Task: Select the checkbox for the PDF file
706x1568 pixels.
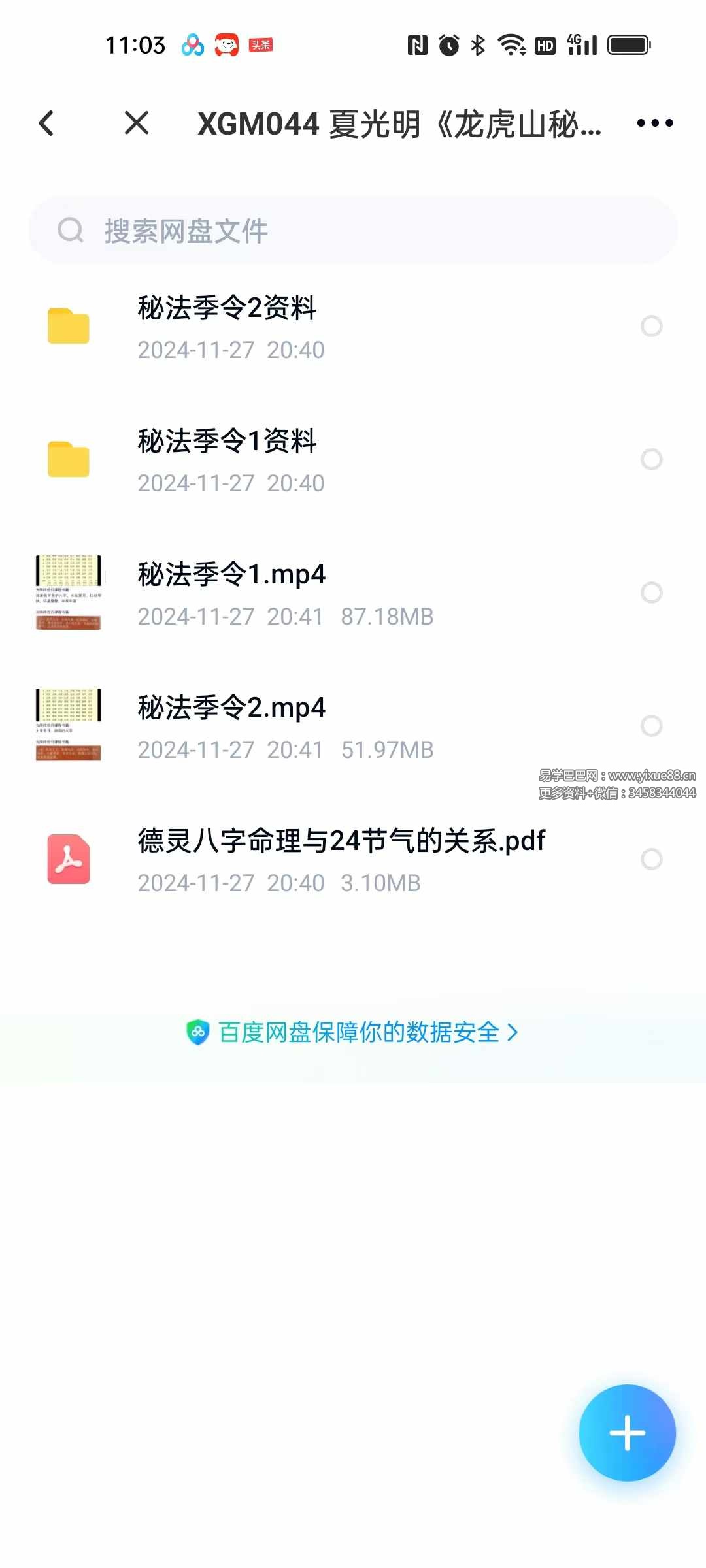Action: pos(652,859)
